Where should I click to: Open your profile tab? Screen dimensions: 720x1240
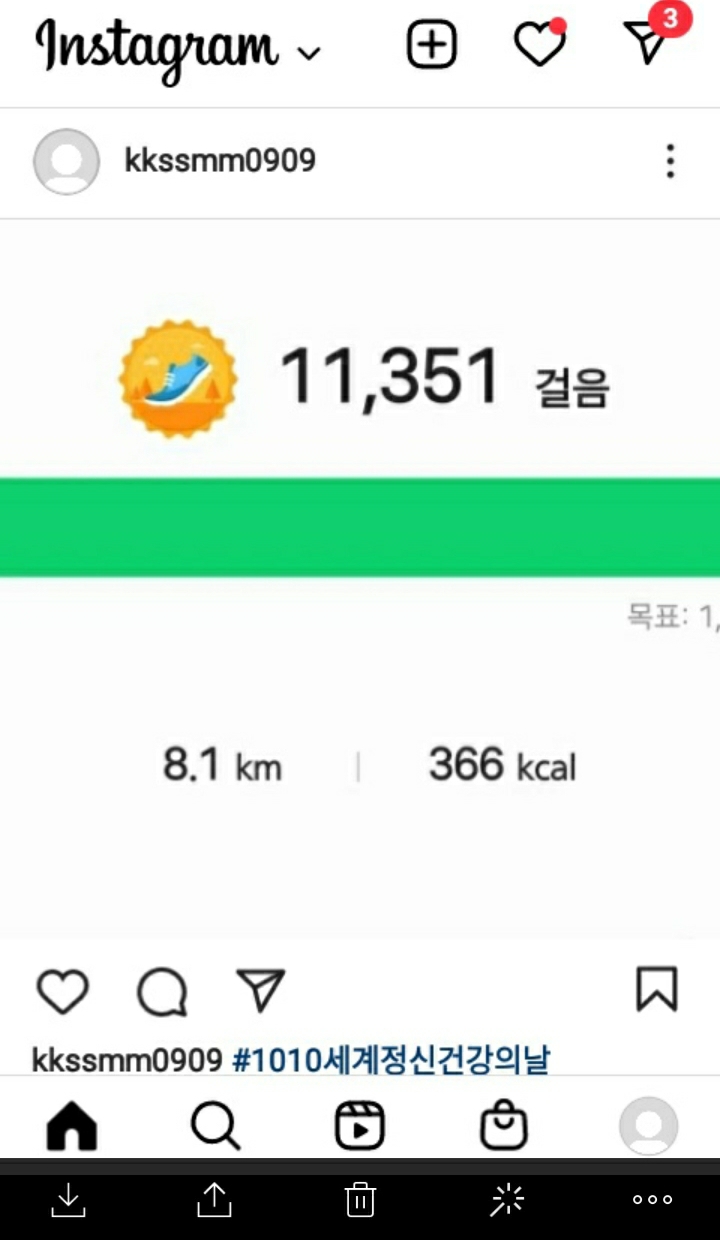click(648, 1127)
